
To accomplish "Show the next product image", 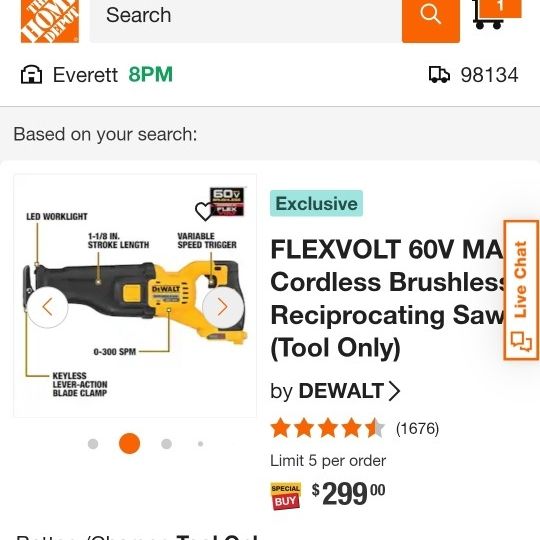I will 223,307.
